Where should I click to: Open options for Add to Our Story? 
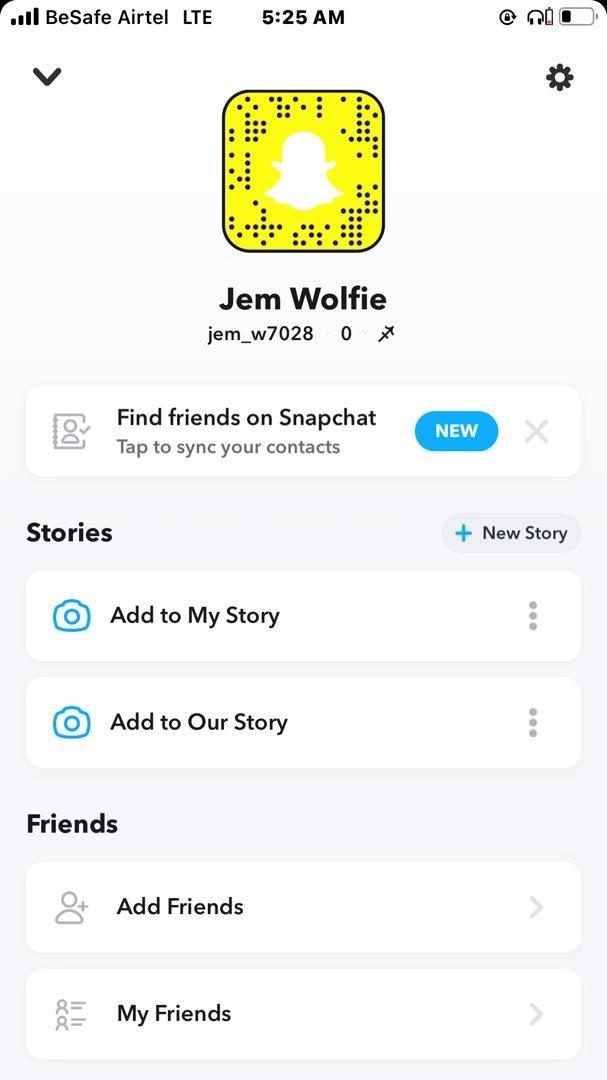[x=533, y=722]
